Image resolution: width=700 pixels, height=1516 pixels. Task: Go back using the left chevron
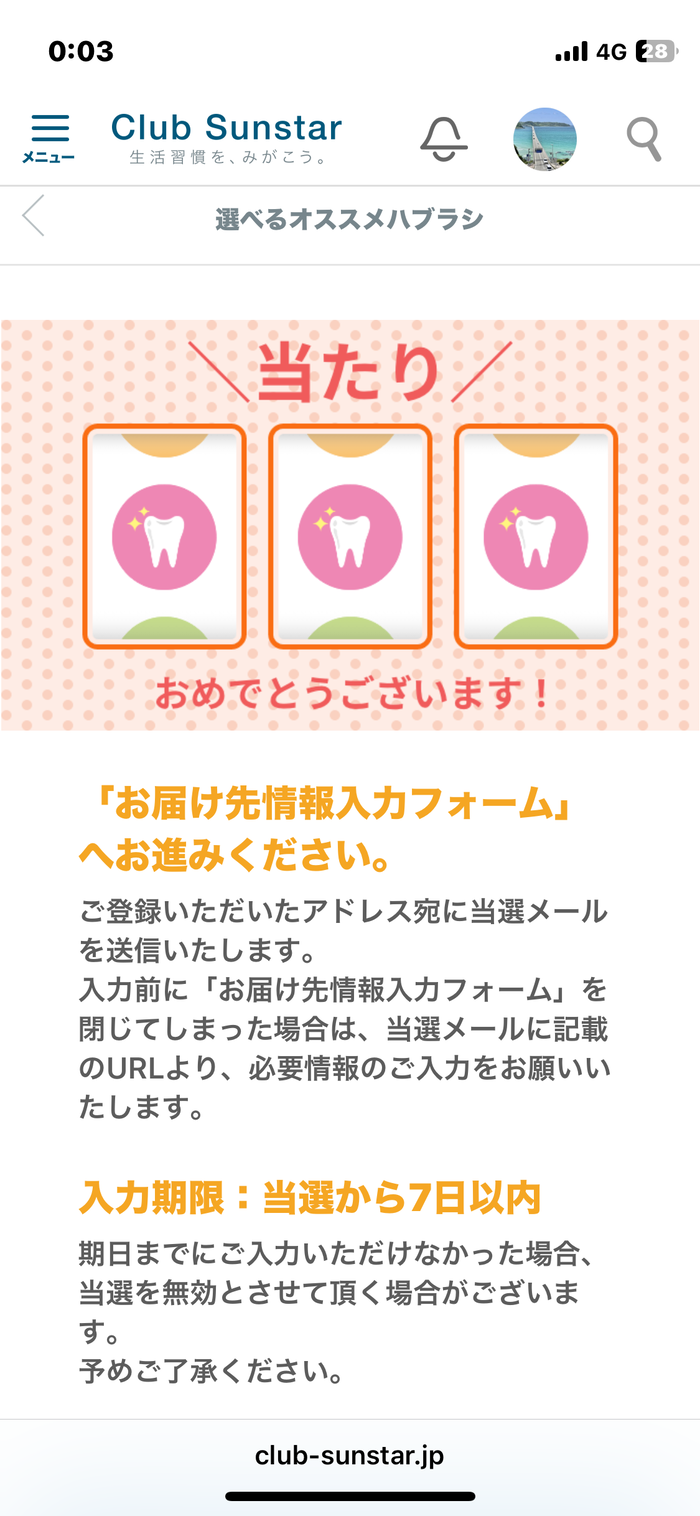tap(34, 216)
